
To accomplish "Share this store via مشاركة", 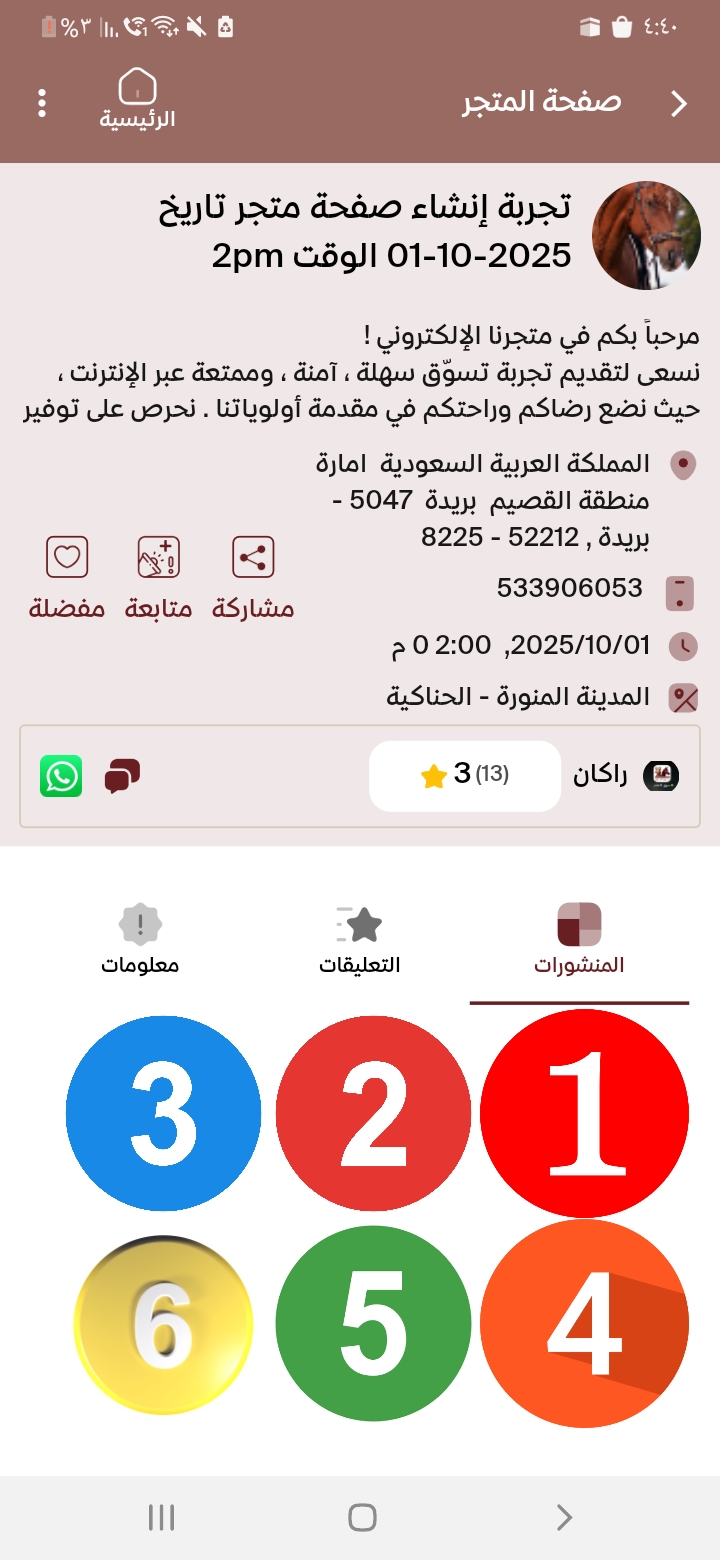I will tap(253, 575).
